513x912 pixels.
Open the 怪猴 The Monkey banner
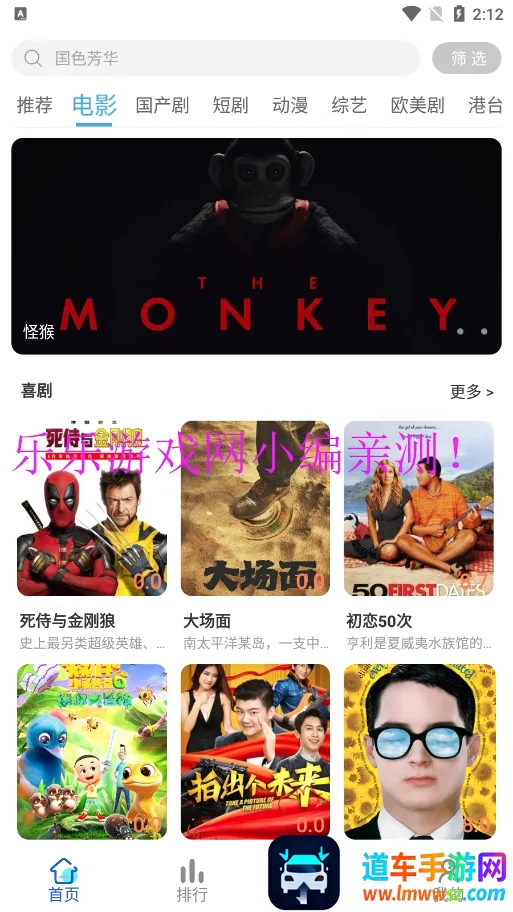pos(256,246)
